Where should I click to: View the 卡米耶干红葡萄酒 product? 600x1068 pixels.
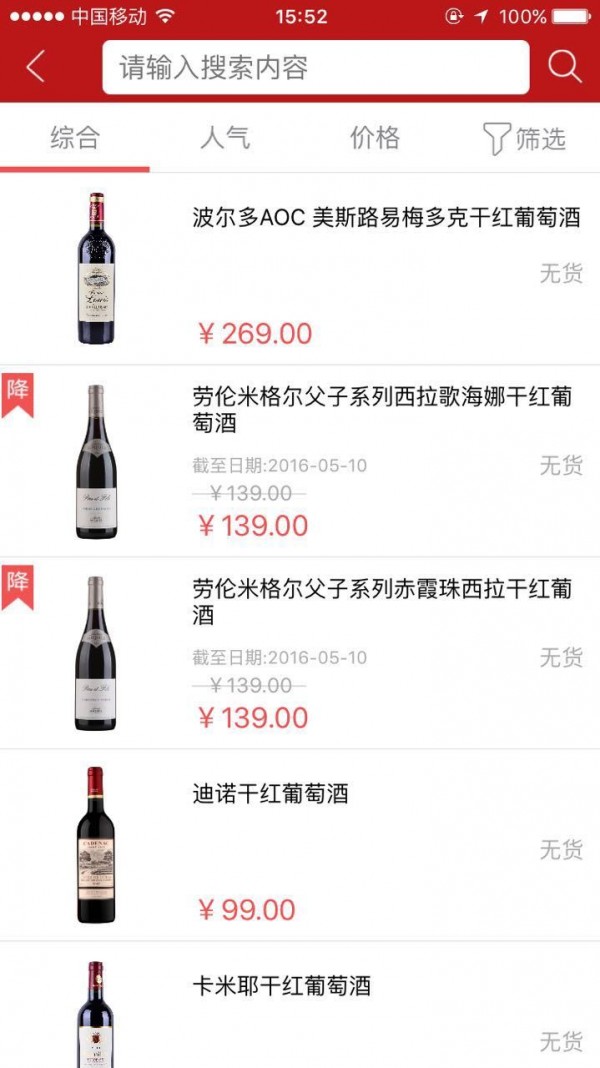coord(282,987)
